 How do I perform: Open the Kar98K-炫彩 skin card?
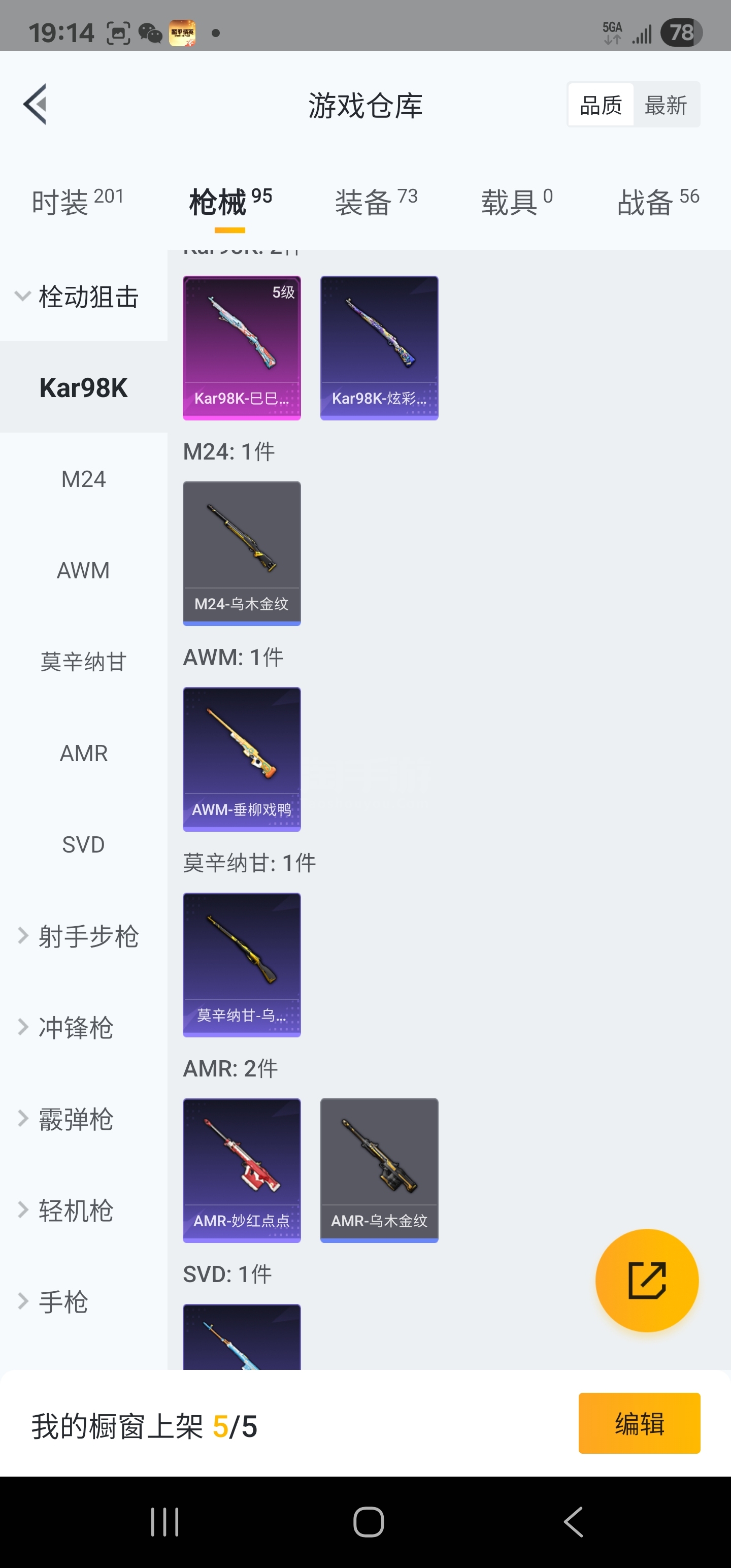click(379, 347)
